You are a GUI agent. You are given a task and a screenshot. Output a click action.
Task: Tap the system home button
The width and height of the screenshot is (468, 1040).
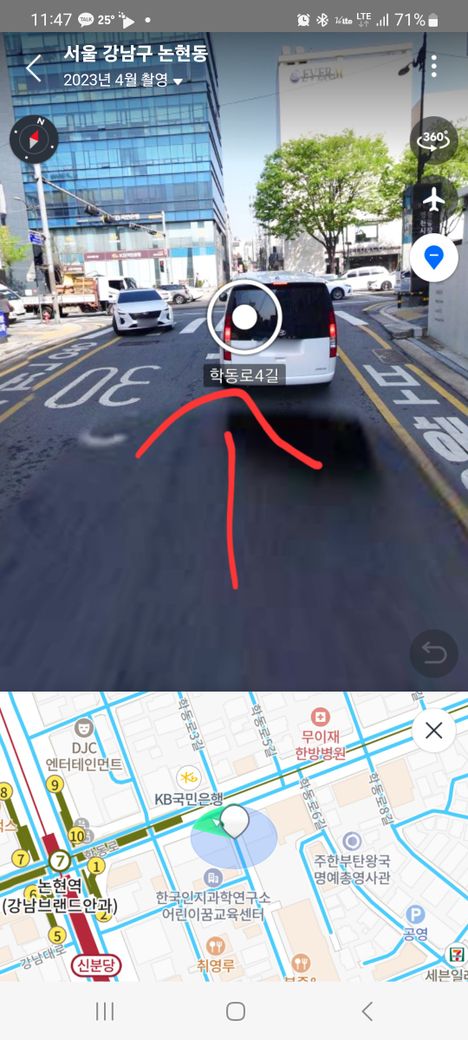point(235,1011)
